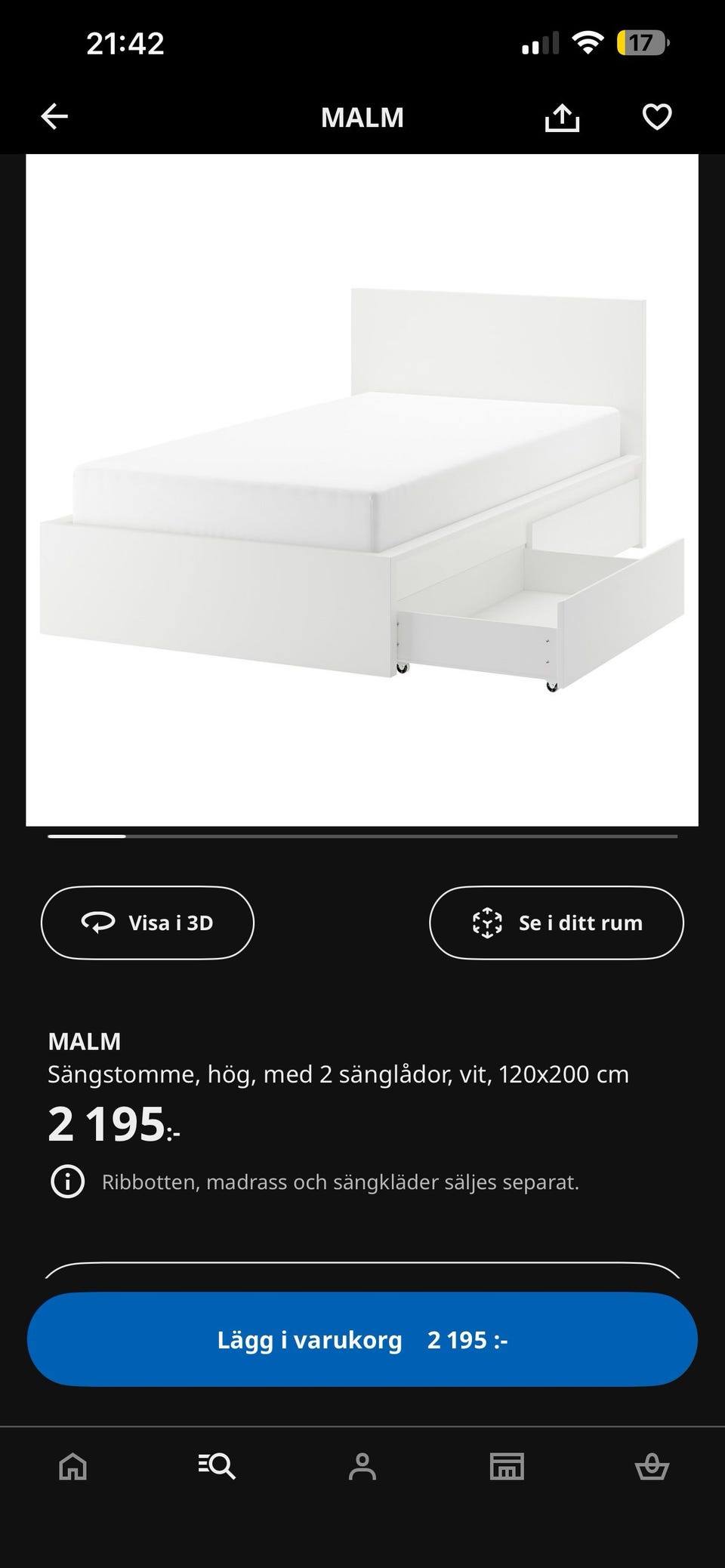View your shopping cart
Viewport: 725px width, 1568px height.
pyautogui.click(x=652, y=1467)
